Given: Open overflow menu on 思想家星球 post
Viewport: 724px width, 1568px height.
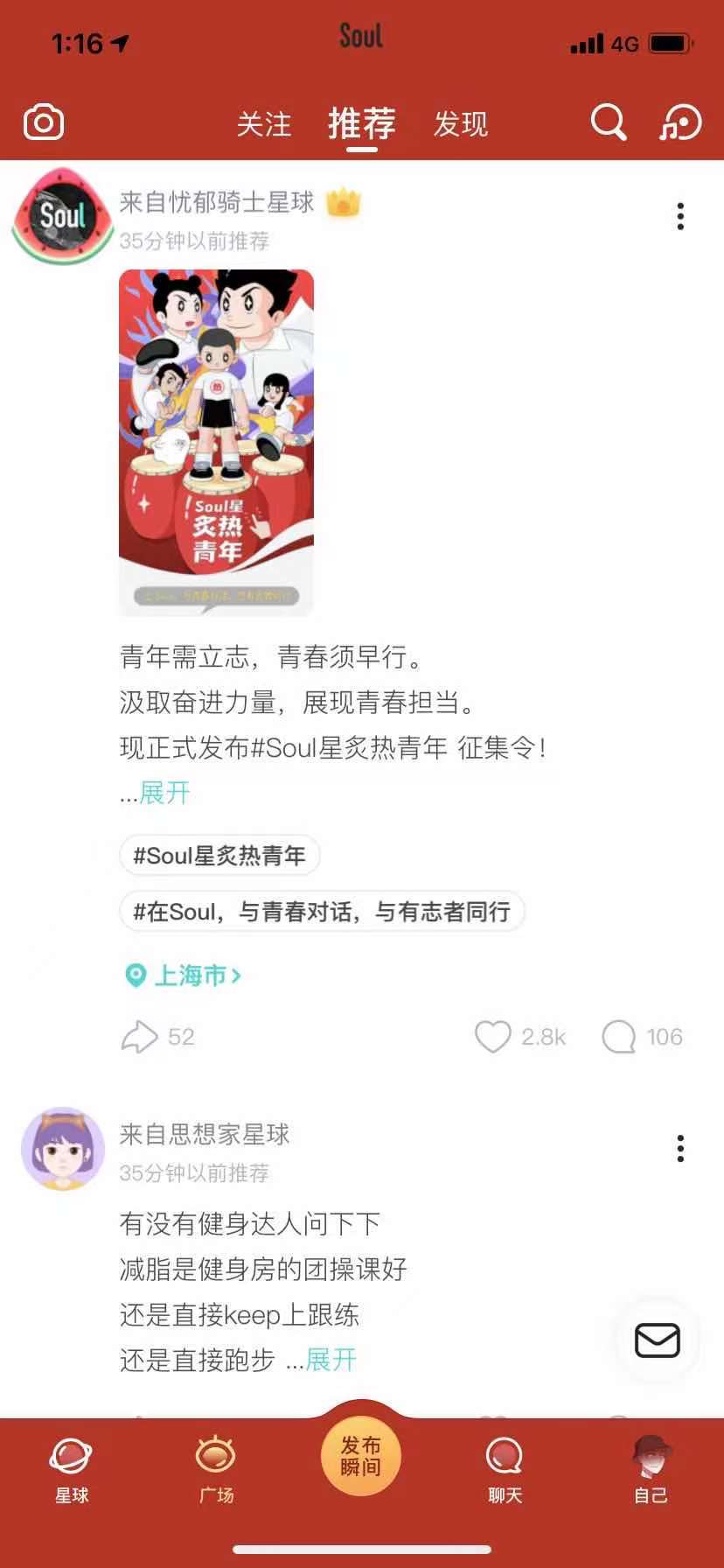Looking at the screenshot, I should click(680, 1148).
